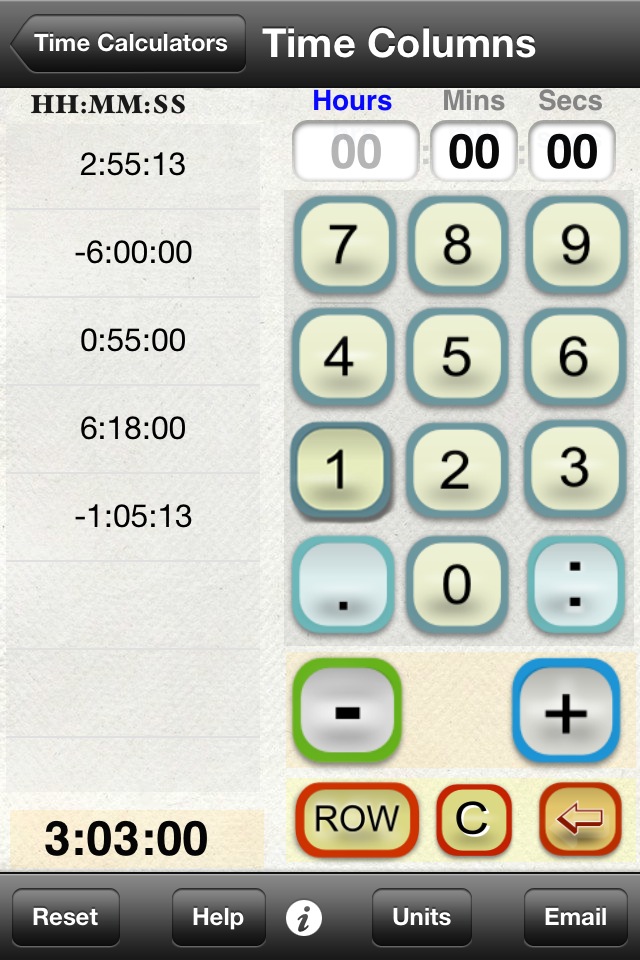
Task: Add the time with the plus key
Action: 565,710
